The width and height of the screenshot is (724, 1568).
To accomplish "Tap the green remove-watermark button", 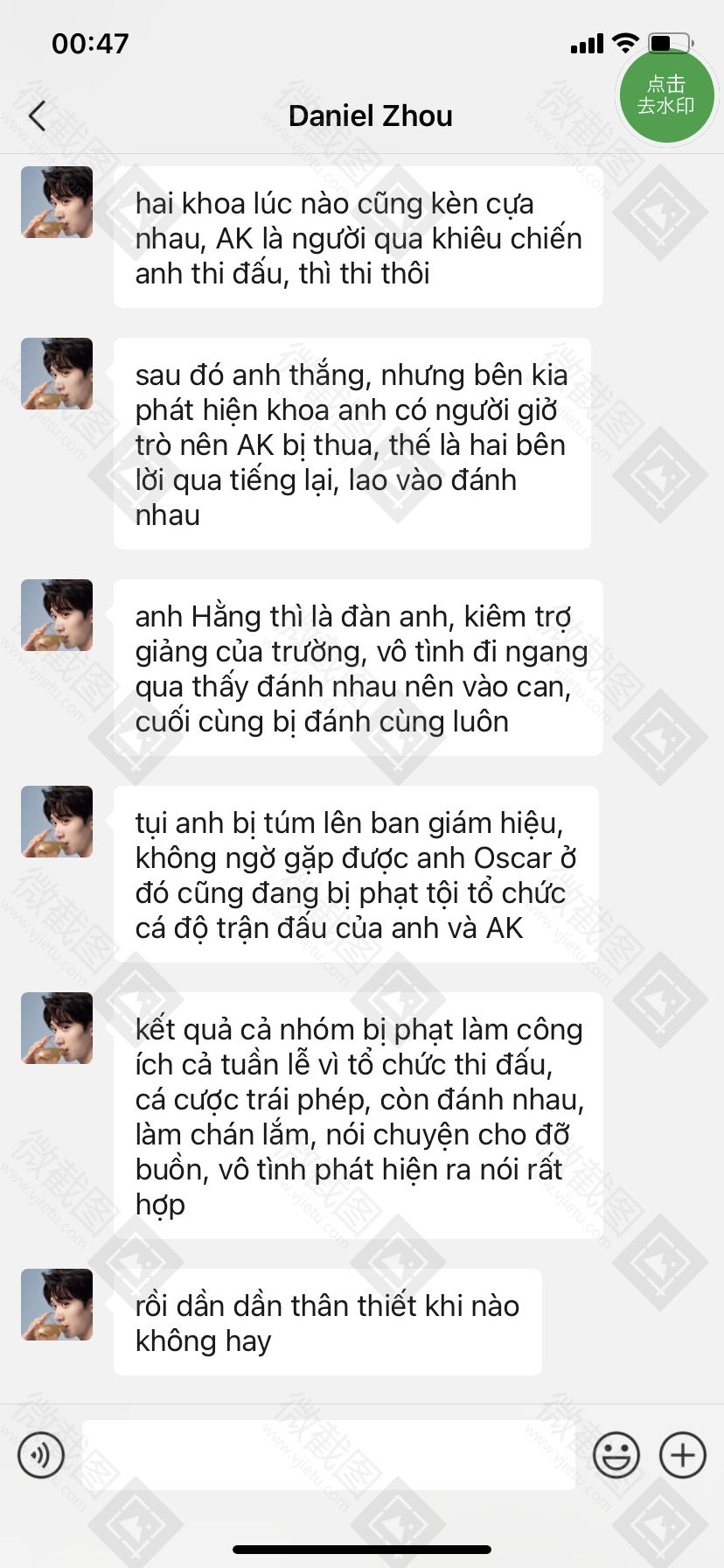I will 666,94.
